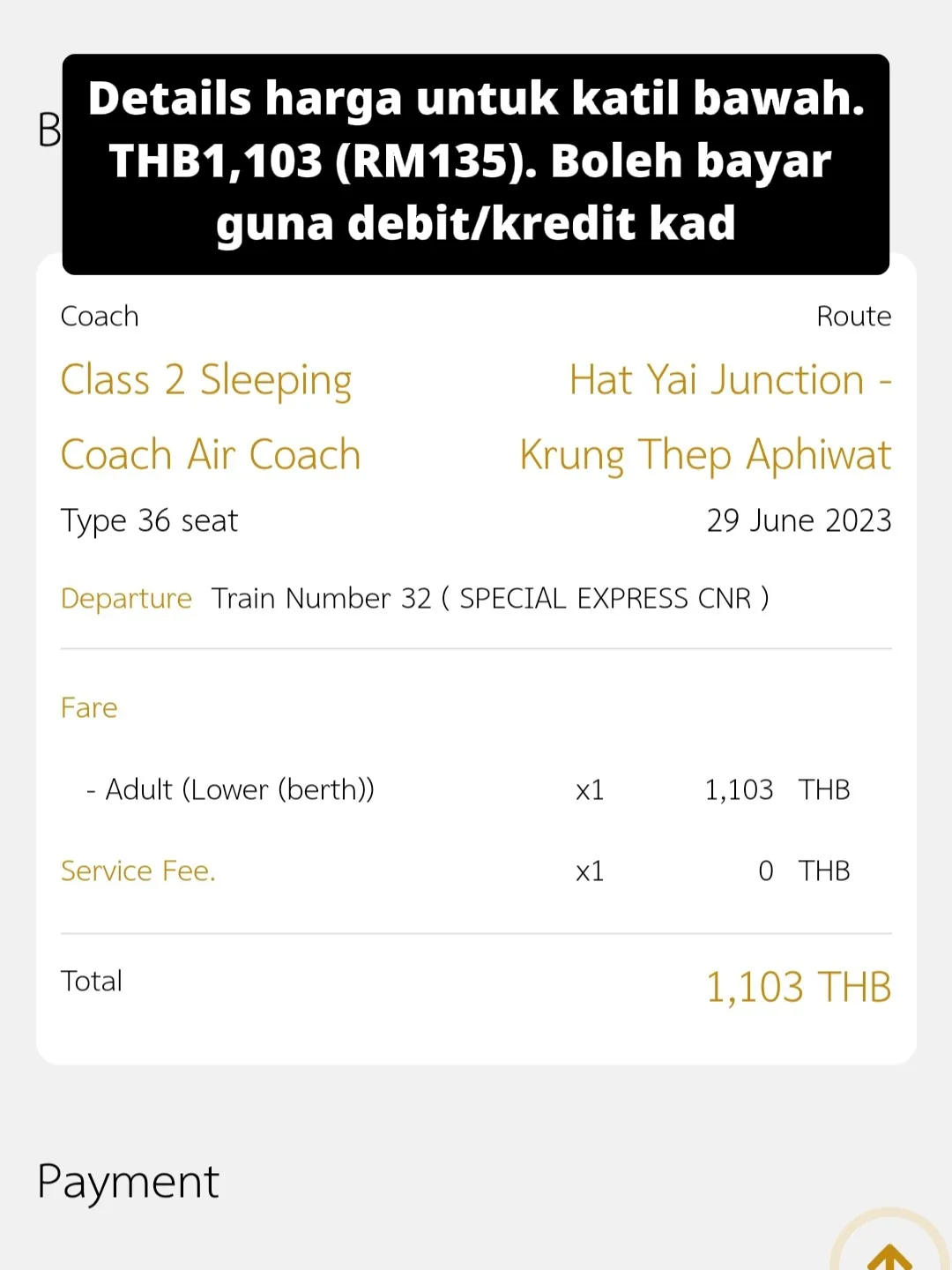Select the Coach column header
952x1270 pixels.
(99, 316)
